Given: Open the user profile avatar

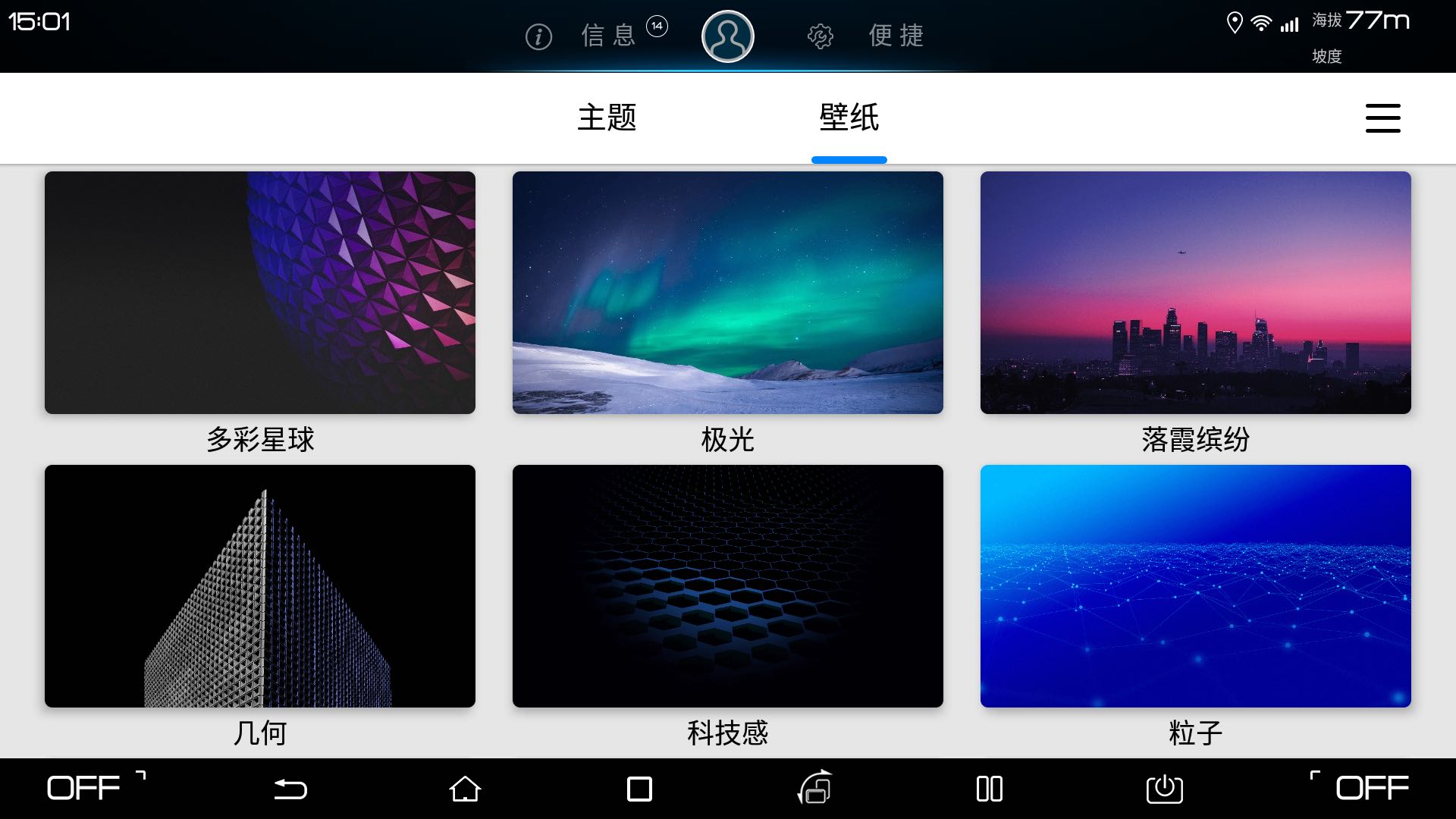Looking at the screenshot, I should [x=727, y=36].
